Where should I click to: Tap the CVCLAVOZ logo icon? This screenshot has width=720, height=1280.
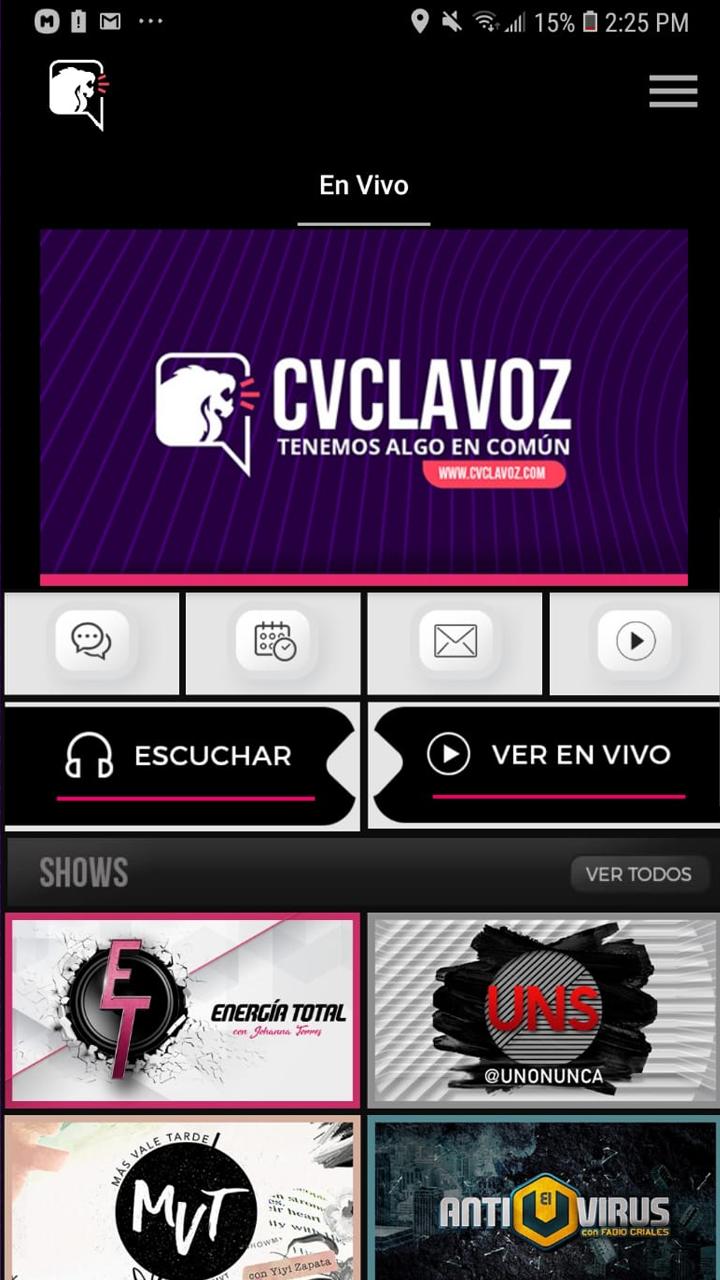coord(77,94)
